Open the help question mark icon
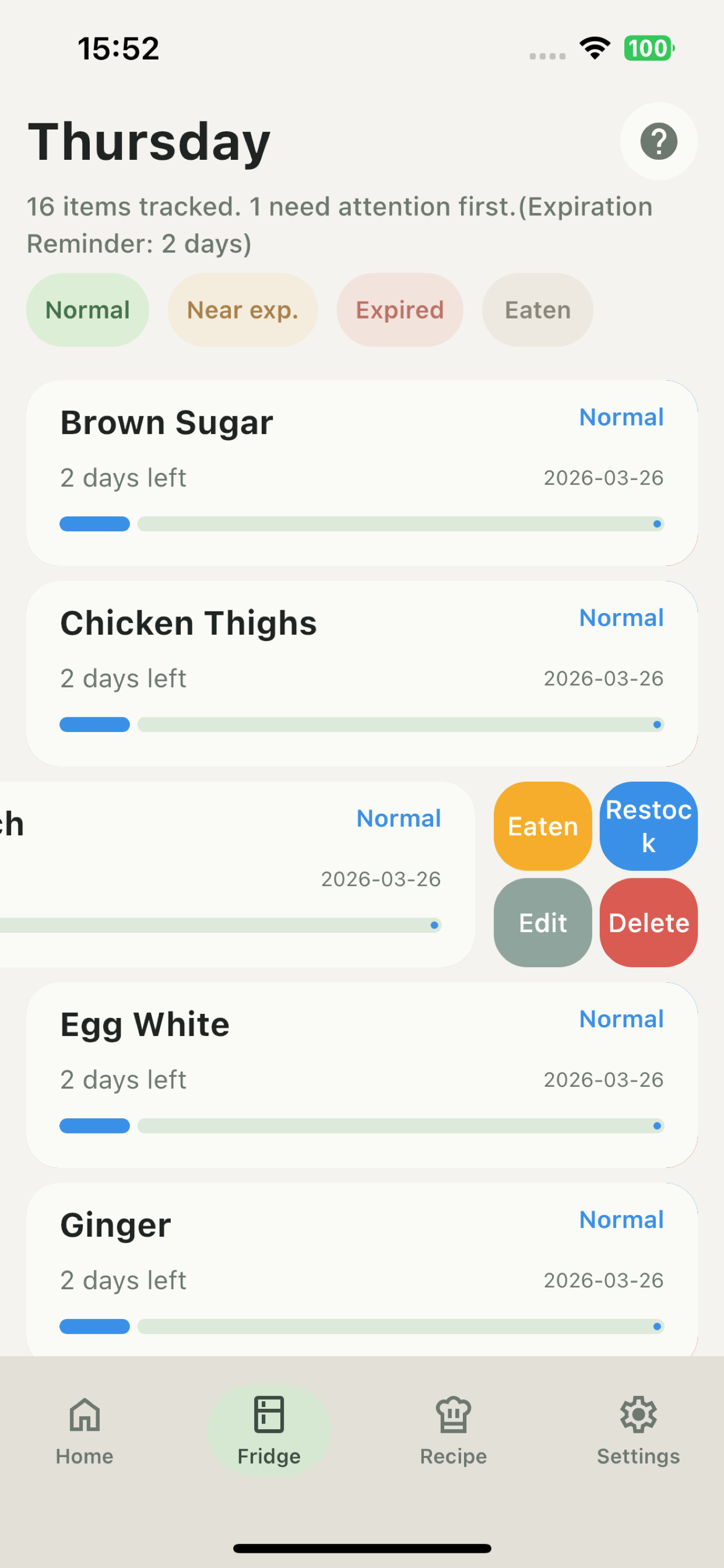This screenshot has height=1568, width=724. pos(658,141)
